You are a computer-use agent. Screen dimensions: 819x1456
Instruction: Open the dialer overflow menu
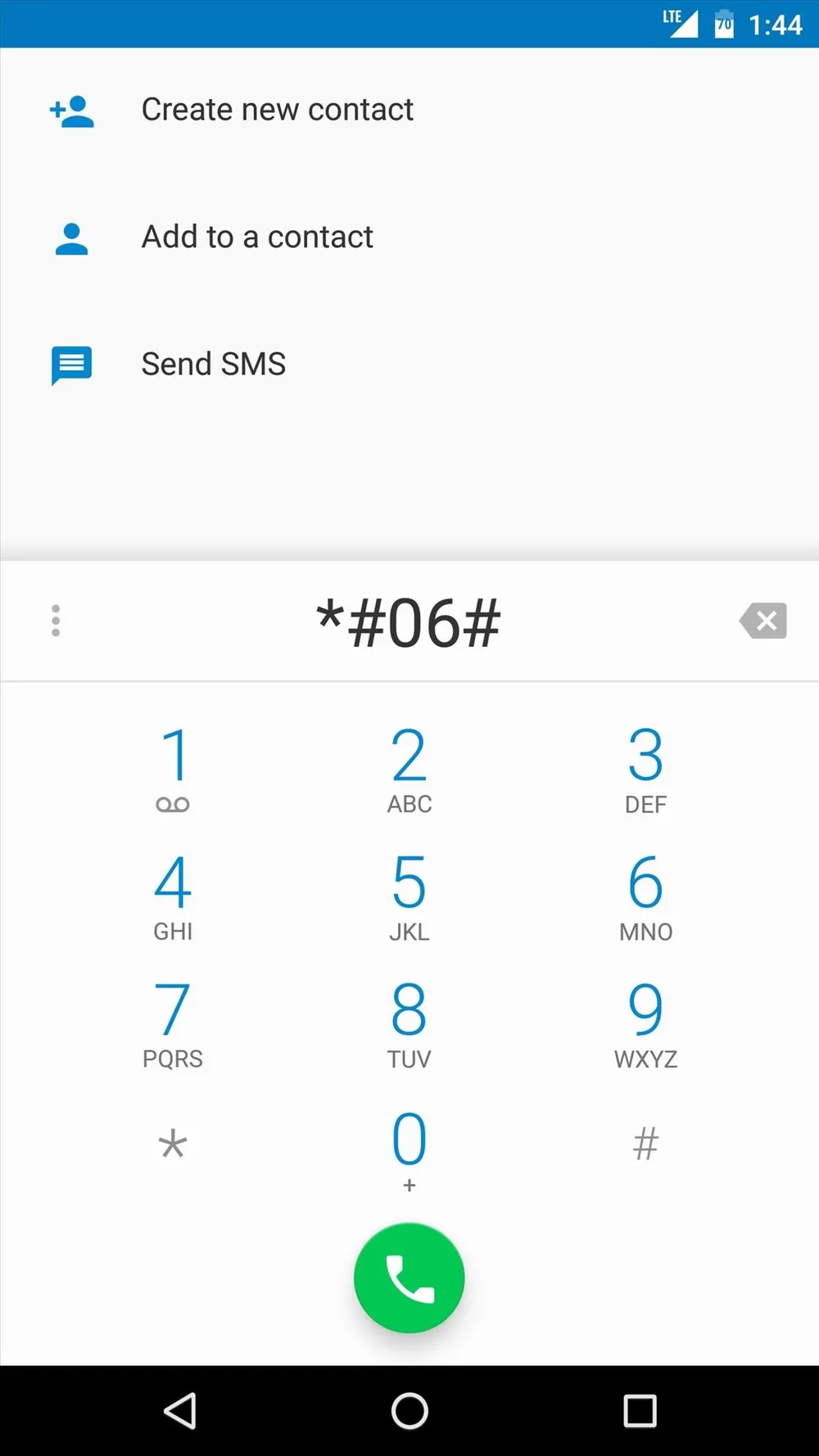tap(56, 621)
